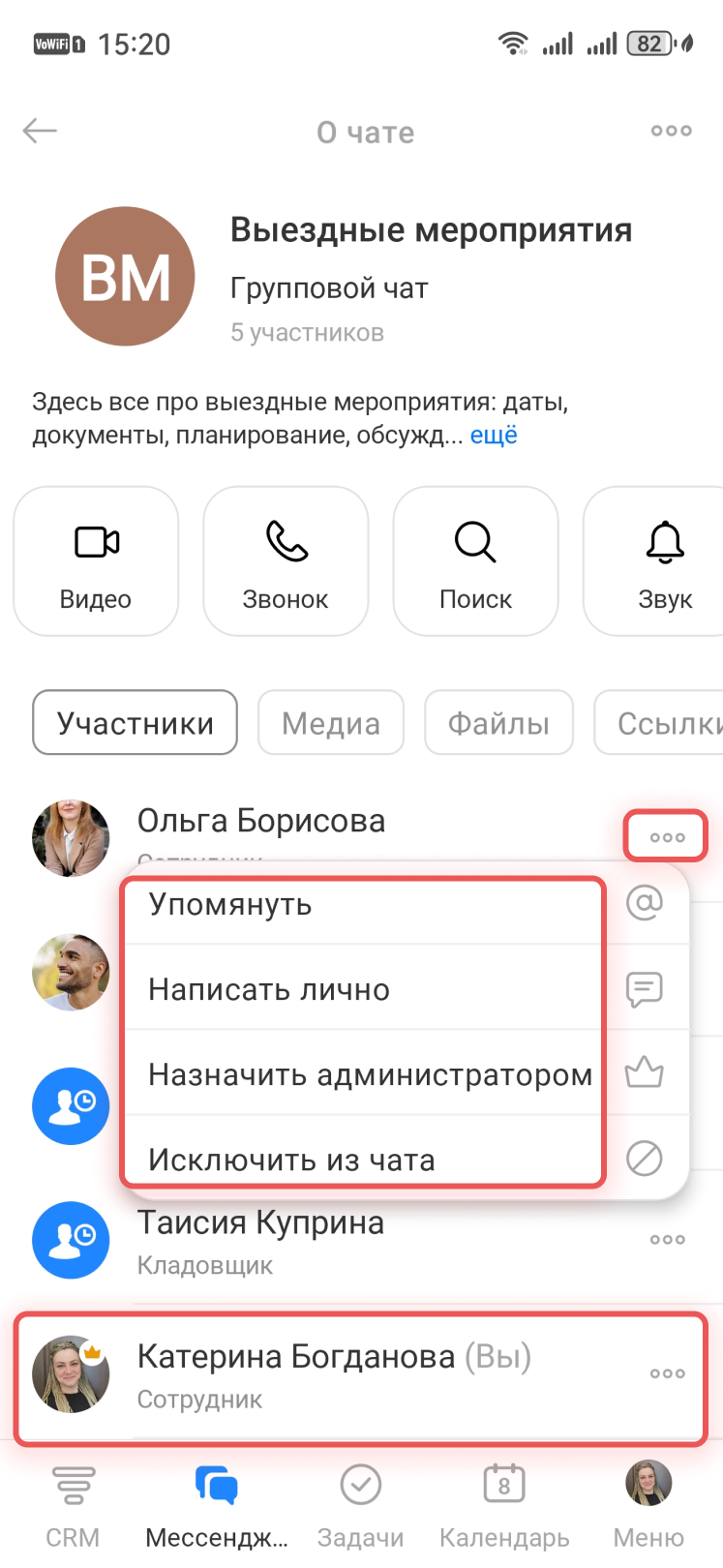
Task: Select the Участники tab
Action: [136, 723]
